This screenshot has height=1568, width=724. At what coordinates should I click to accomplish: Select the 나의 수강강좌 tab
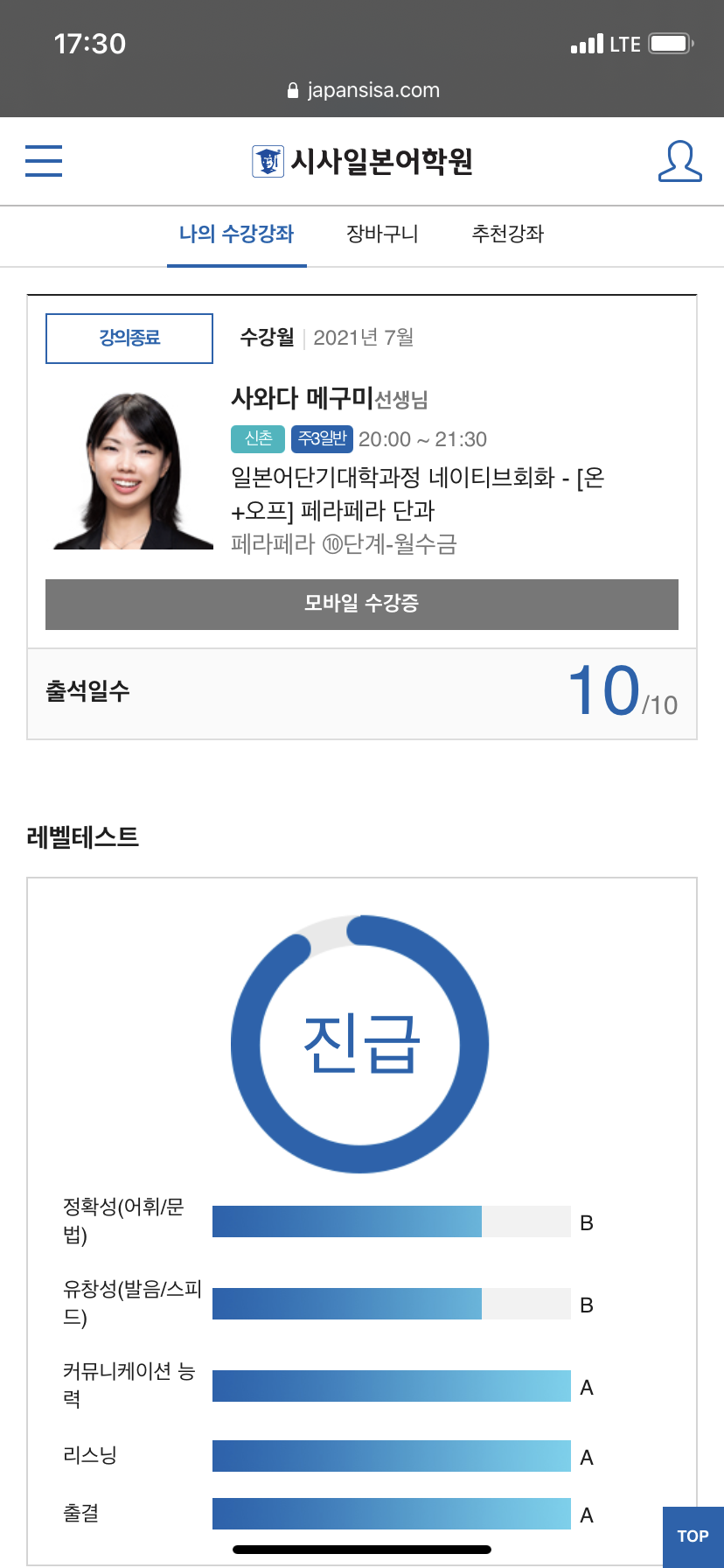point(236,234)
